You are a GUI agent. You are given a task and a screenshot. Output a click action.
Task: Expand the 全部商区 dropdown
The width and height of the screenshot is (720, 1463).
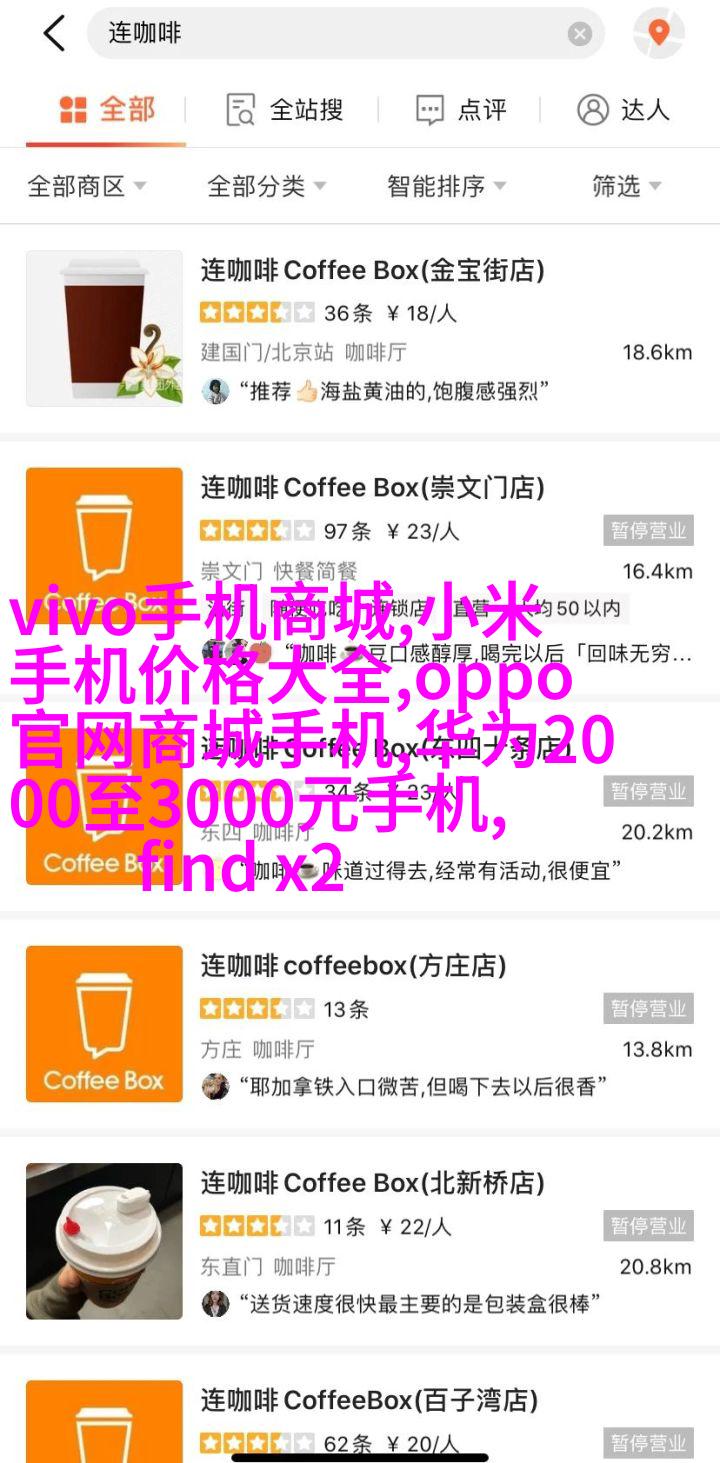[87, 186]
